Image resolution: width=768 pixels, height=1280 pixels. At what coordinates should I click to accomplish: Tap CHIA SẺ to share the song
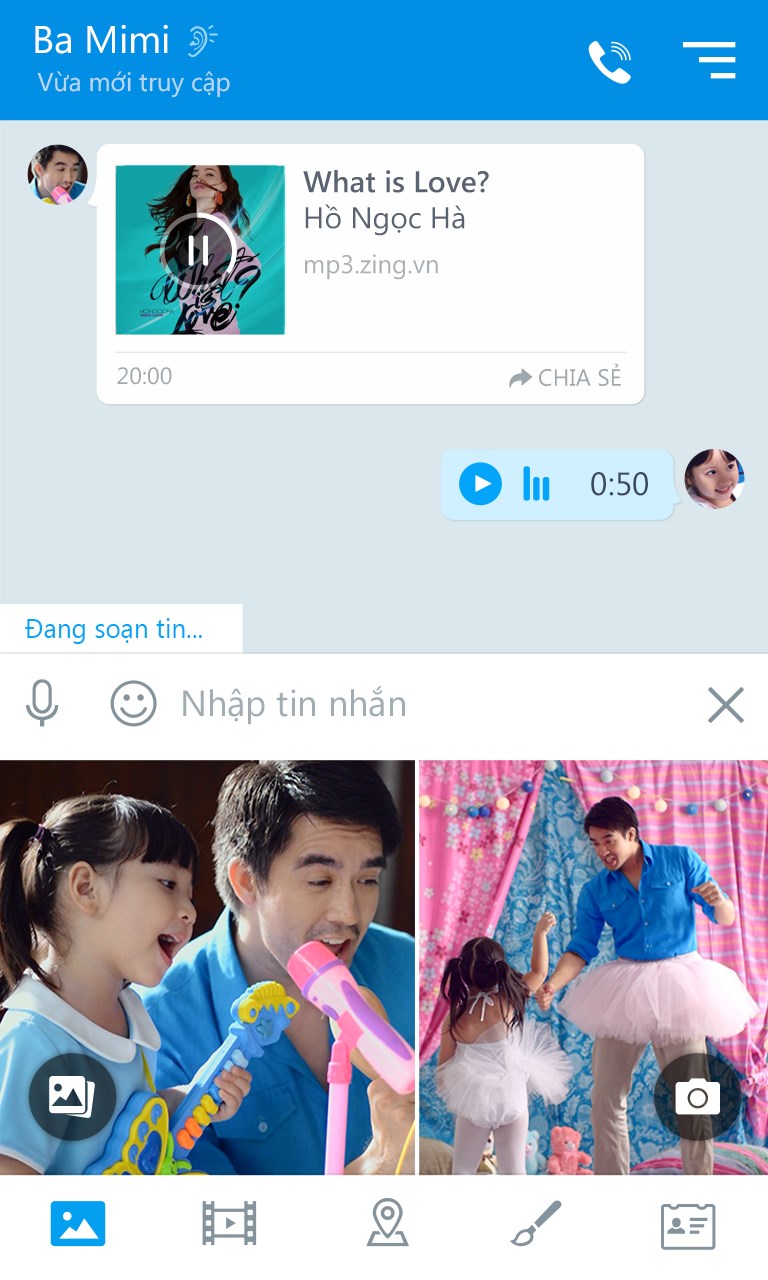[566, 378]
